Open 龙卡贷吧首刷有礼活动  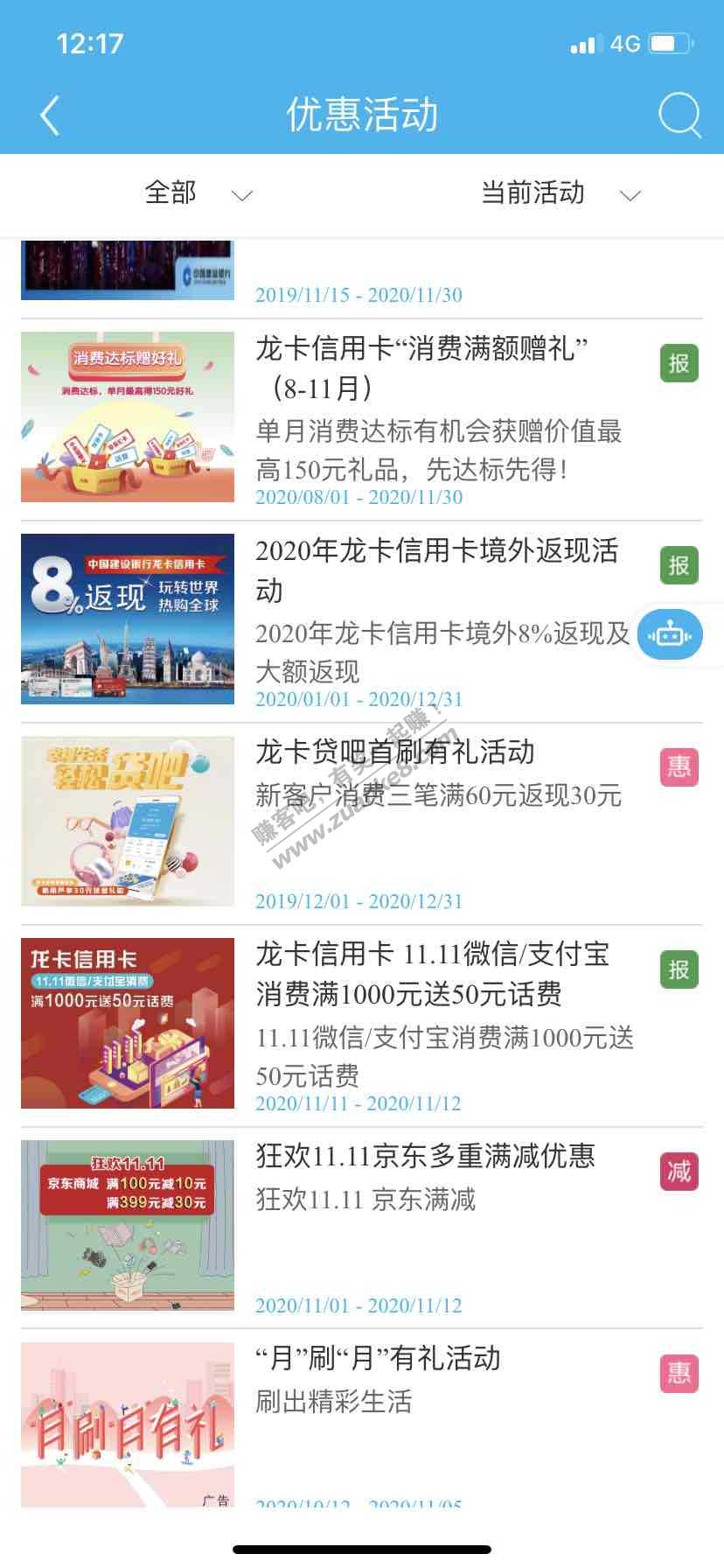(395, 753)
